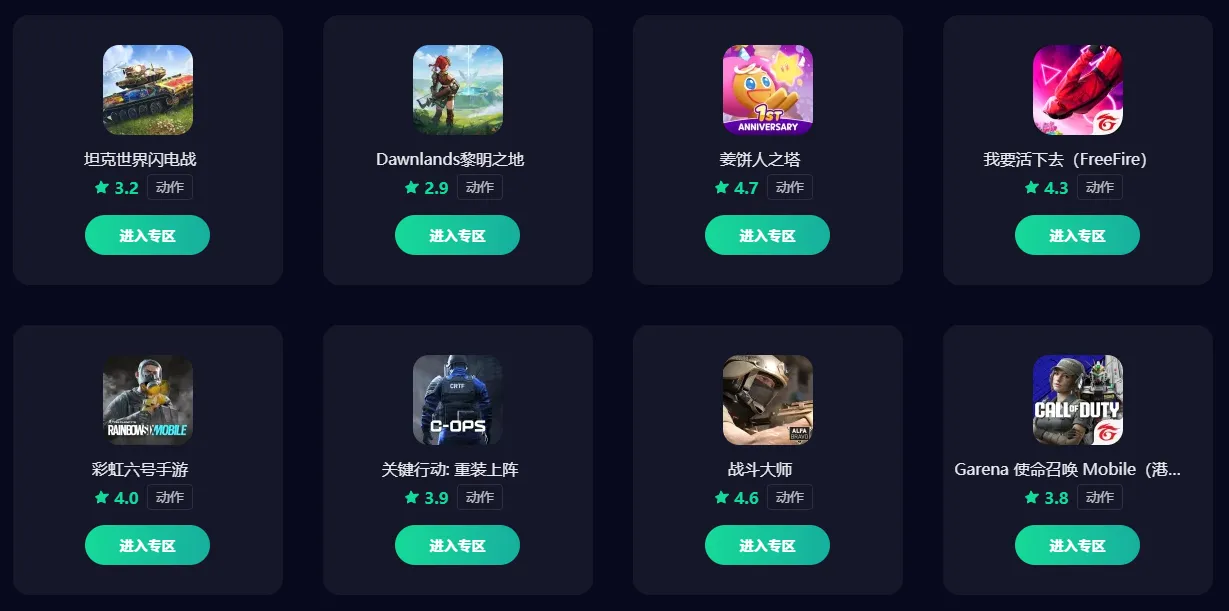
Task: Open the Dawnlands黎明之地 game icon
Action: tap(458, 90)
